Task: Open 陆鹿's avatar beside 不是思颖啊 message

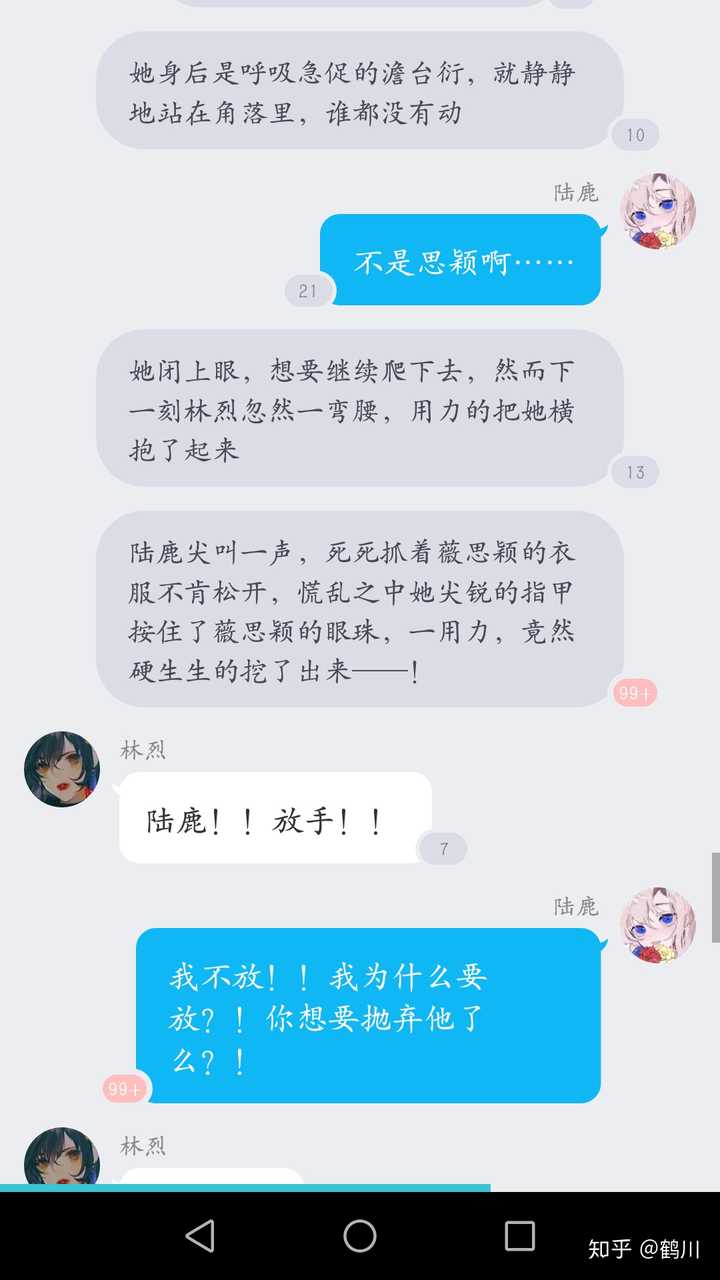Action: tap(658, 211)
